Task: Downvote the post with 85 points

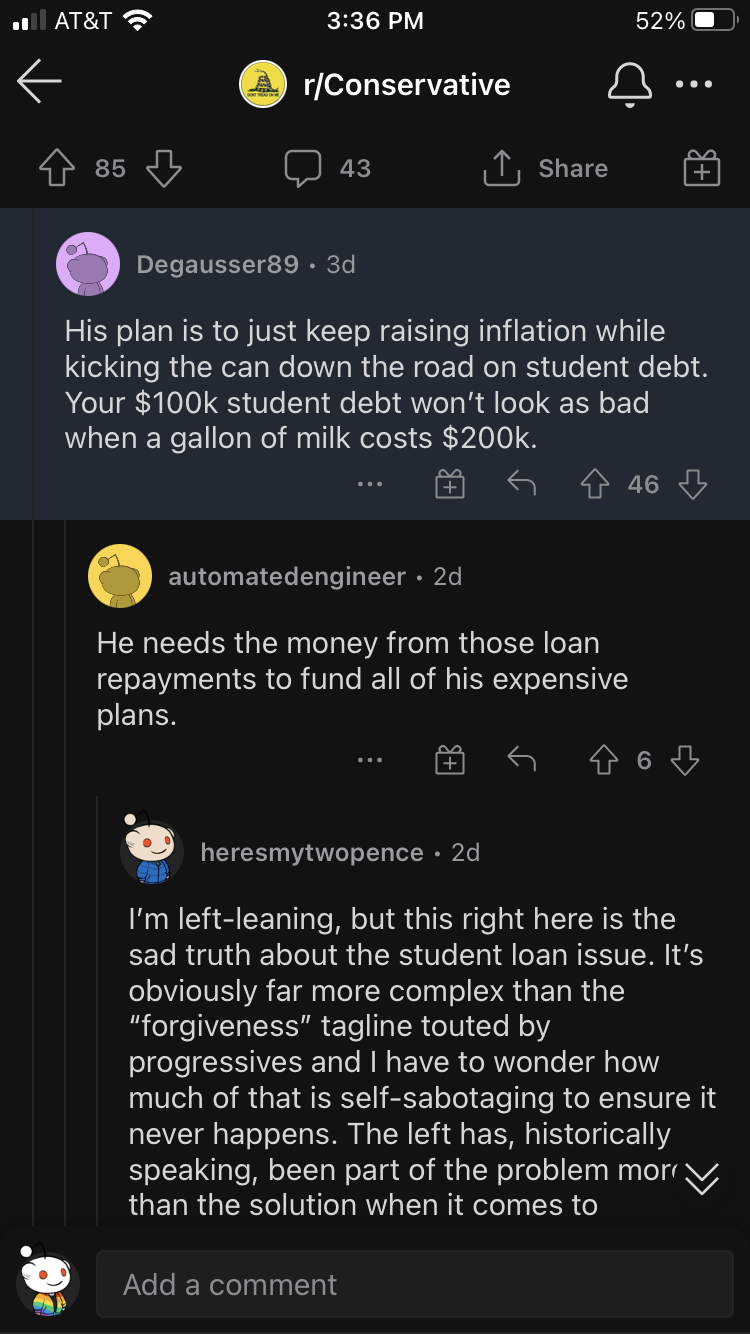Action: tap(164, 168)
